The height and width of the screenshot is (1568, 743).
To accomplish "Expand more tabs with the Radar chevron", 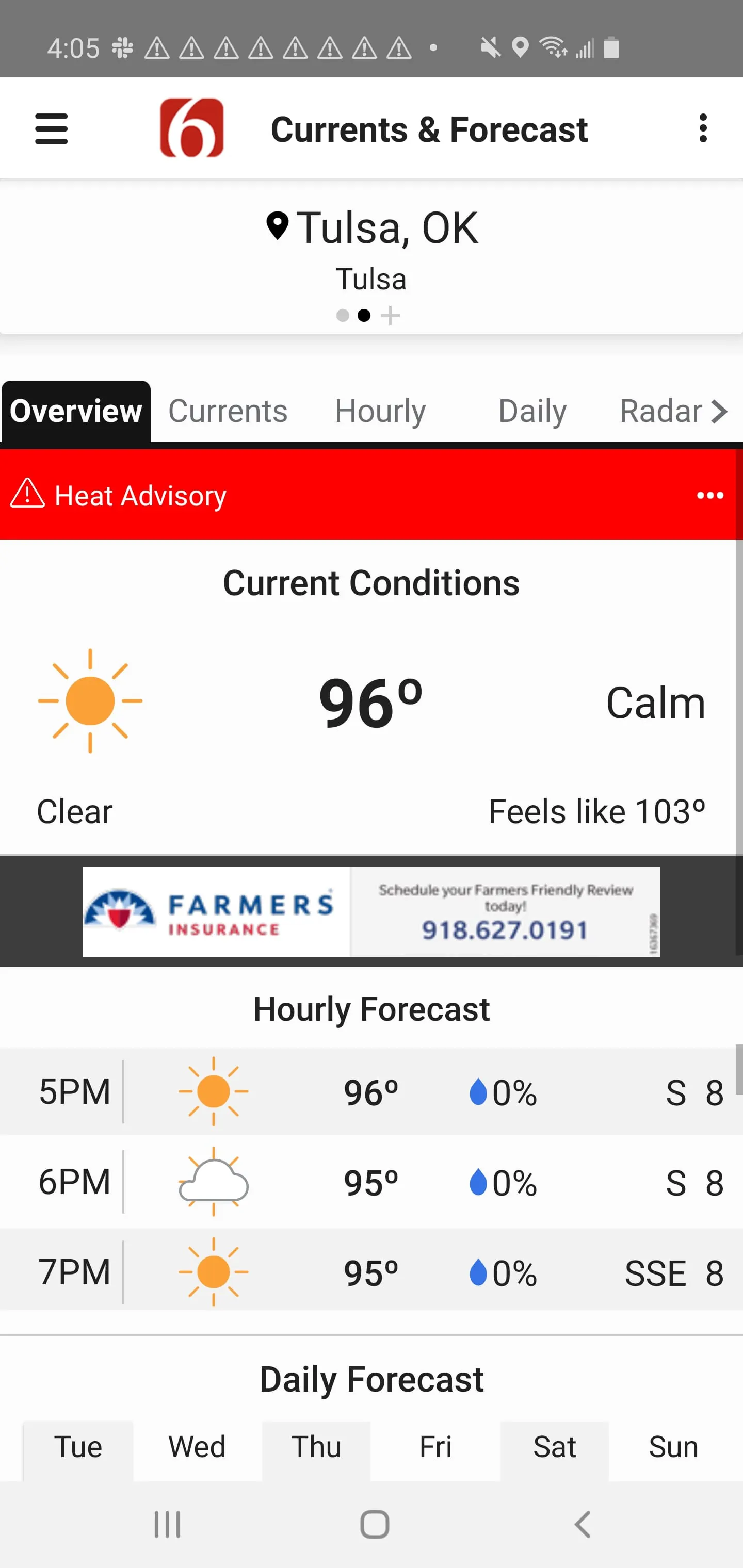I will click(719, 411).
